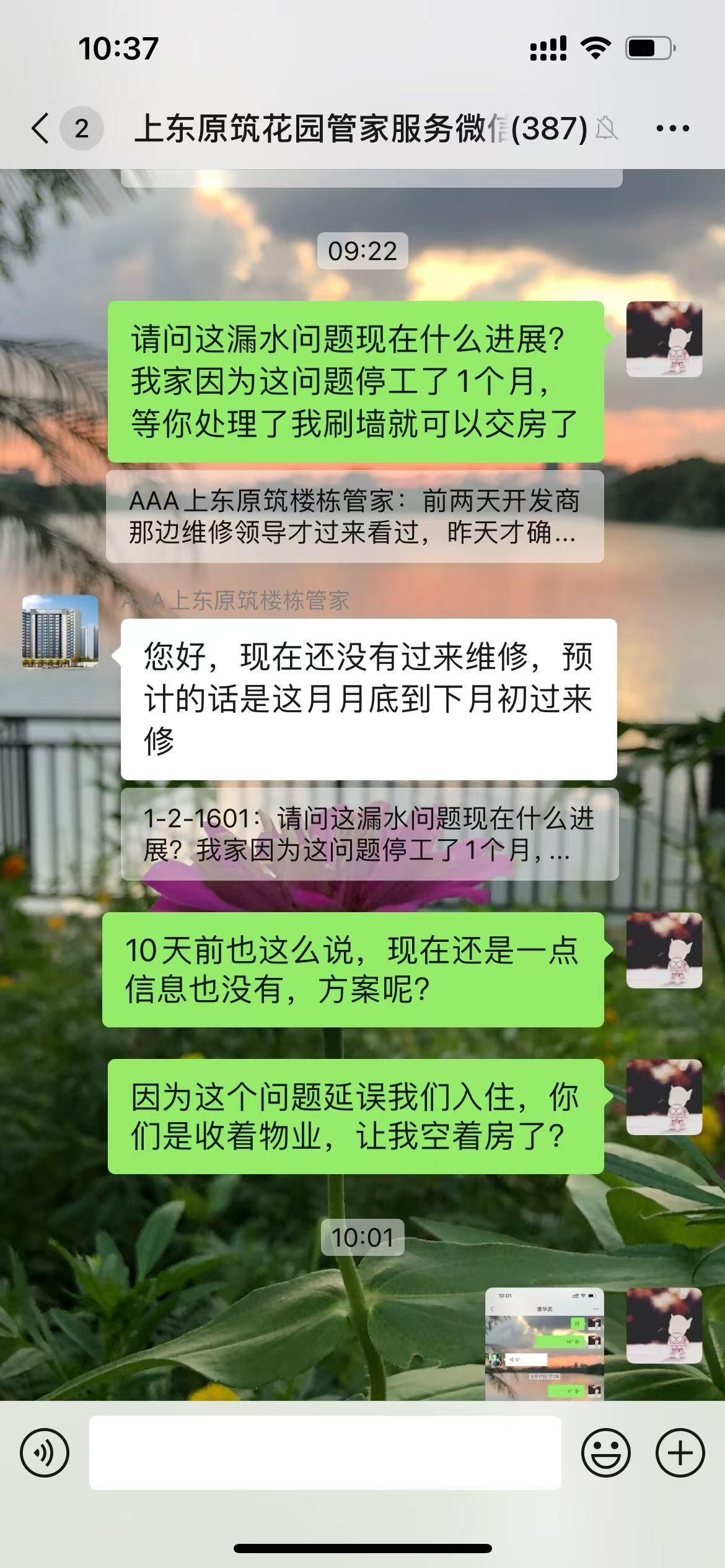Jump to quoted message from 1-2-1601
725x1568 pixels.
(x=369, y=834)
